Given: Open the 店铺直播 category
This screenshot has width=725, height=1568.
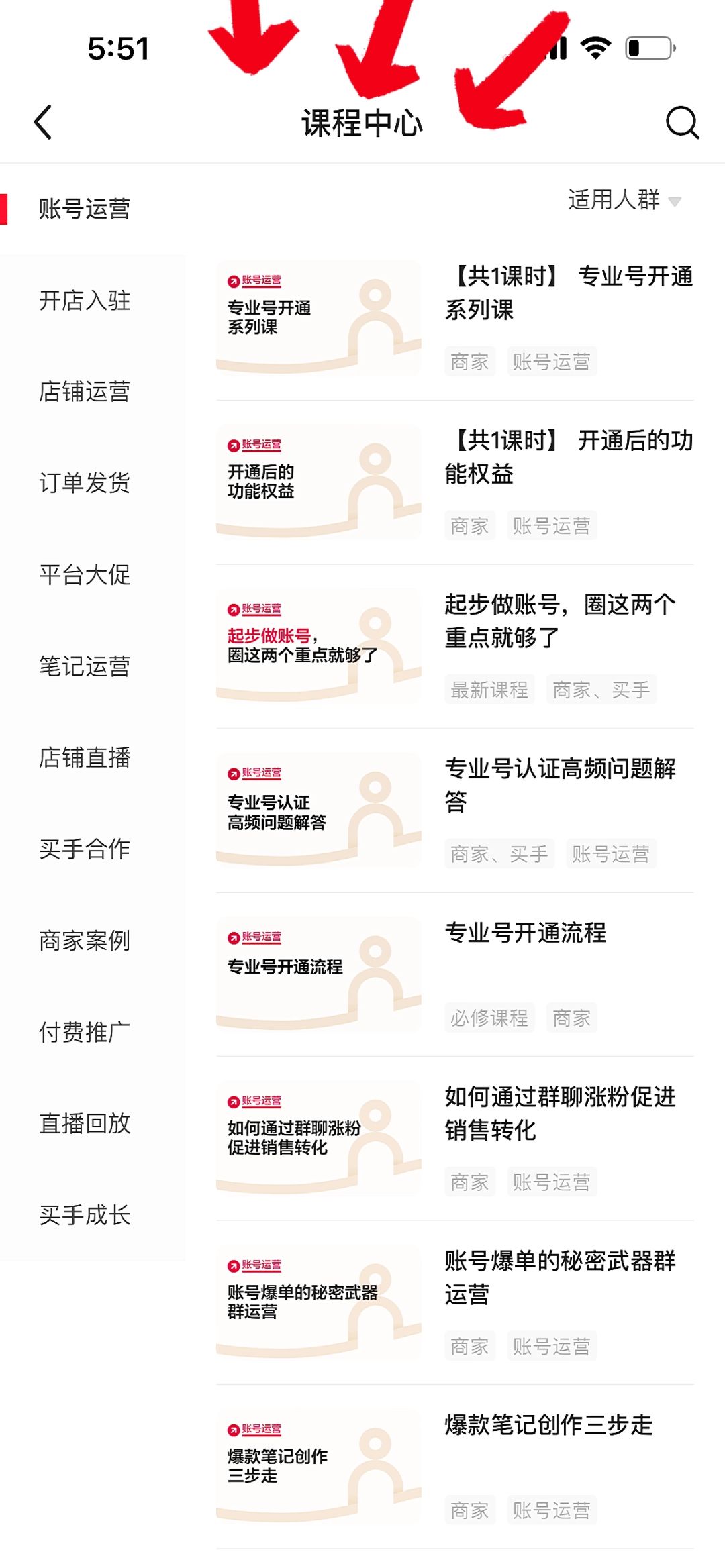Looking at the screenshot, I should 85,757.
